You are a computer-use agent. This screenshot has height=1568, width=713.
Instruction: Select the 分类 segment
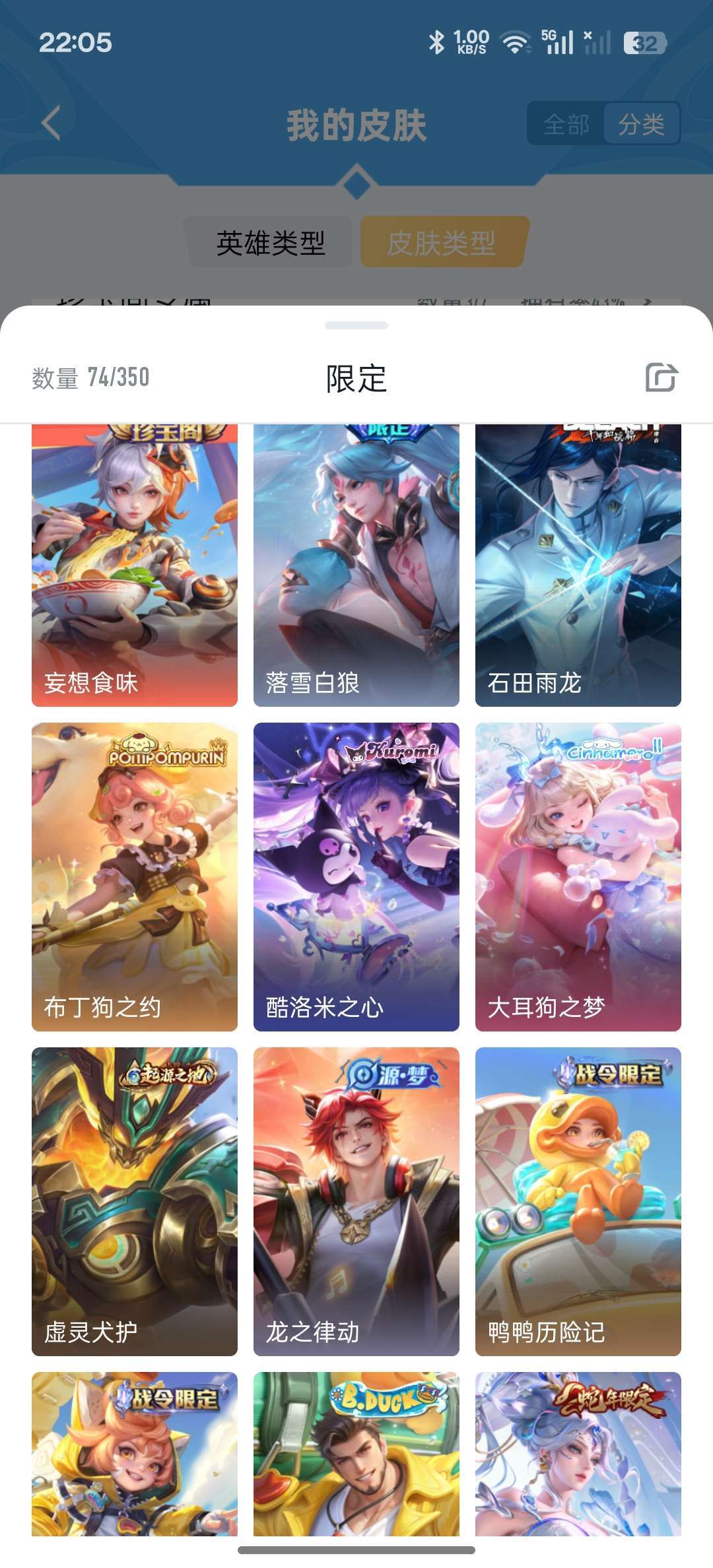(x=642, y=123)
